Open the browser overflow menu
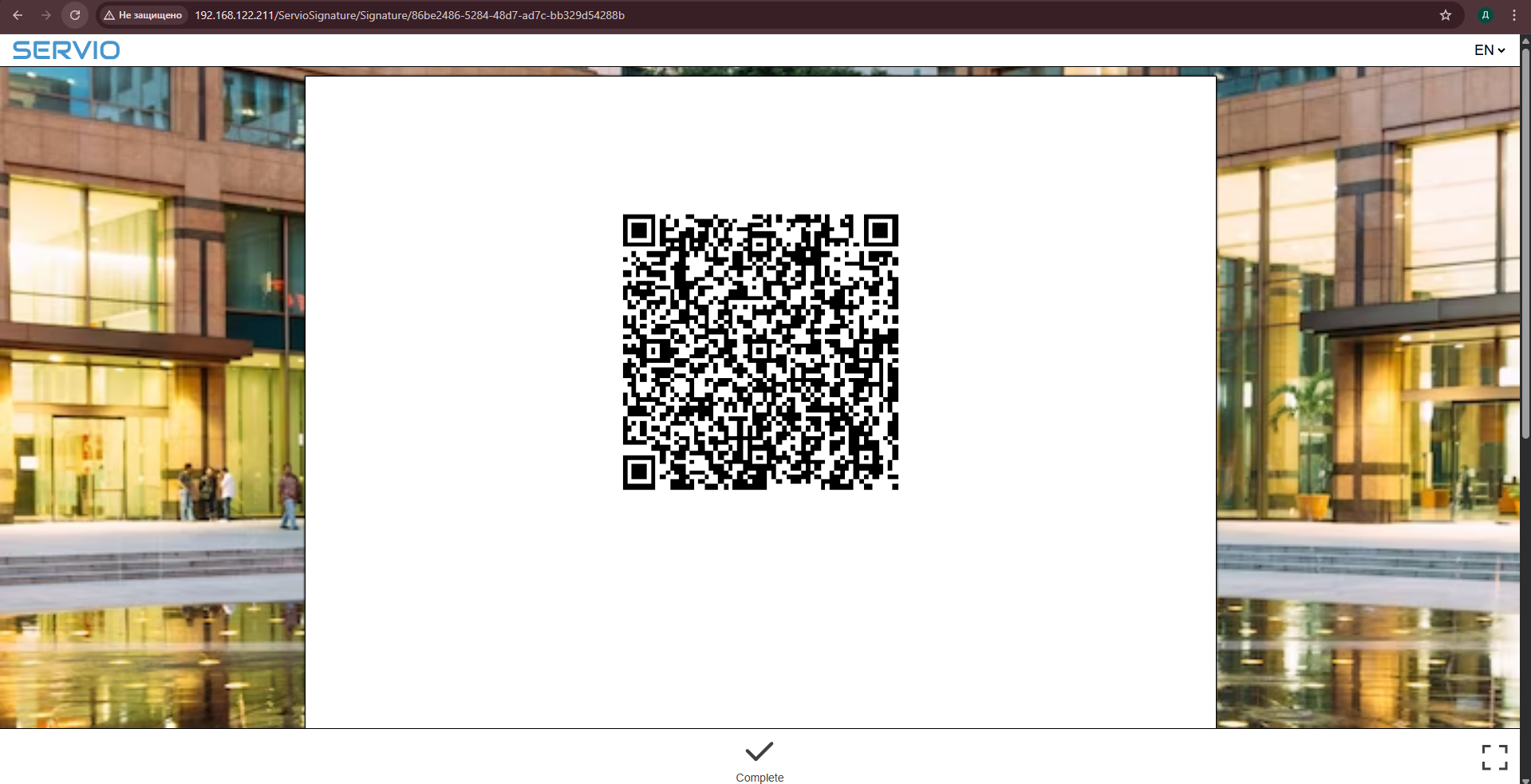Screen dimensions: 1531x784 click(x=1513, y=15)
